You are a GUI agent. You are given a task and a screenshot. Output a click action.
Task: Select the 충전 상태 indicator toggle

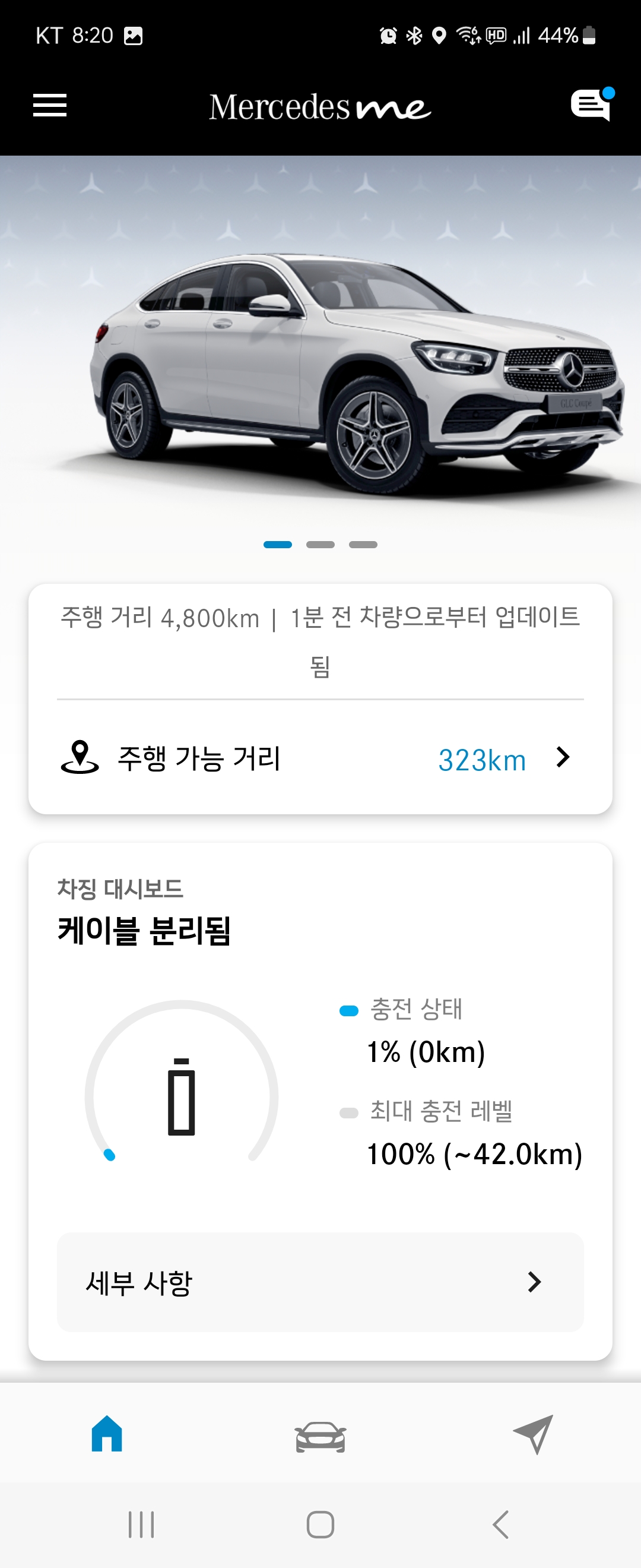(x=348, y=1009)
